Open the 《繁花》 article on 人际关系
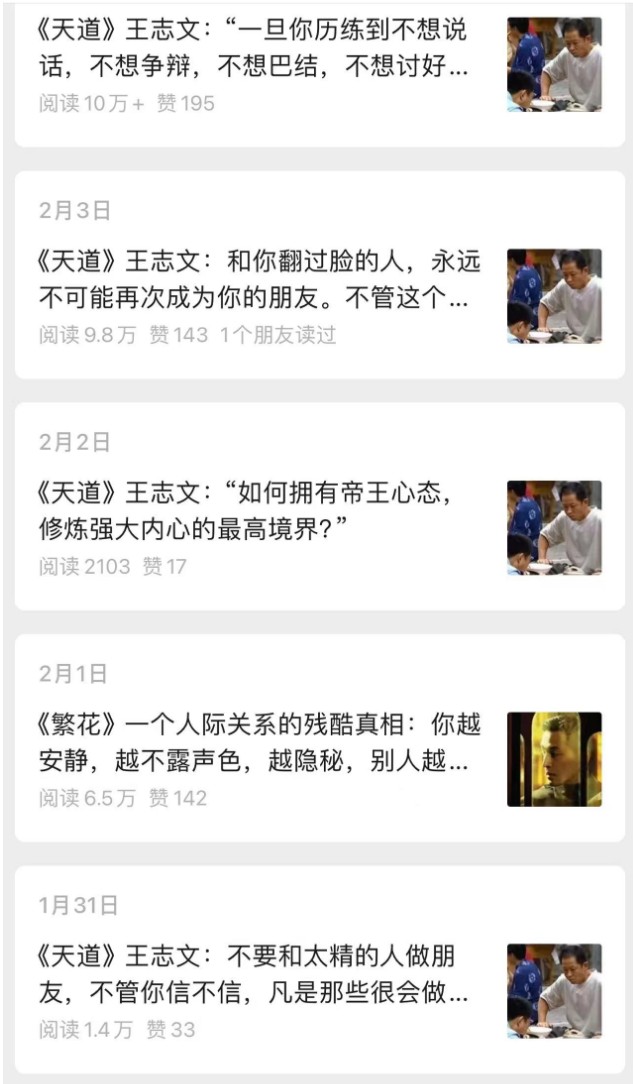 click(259, 743)
